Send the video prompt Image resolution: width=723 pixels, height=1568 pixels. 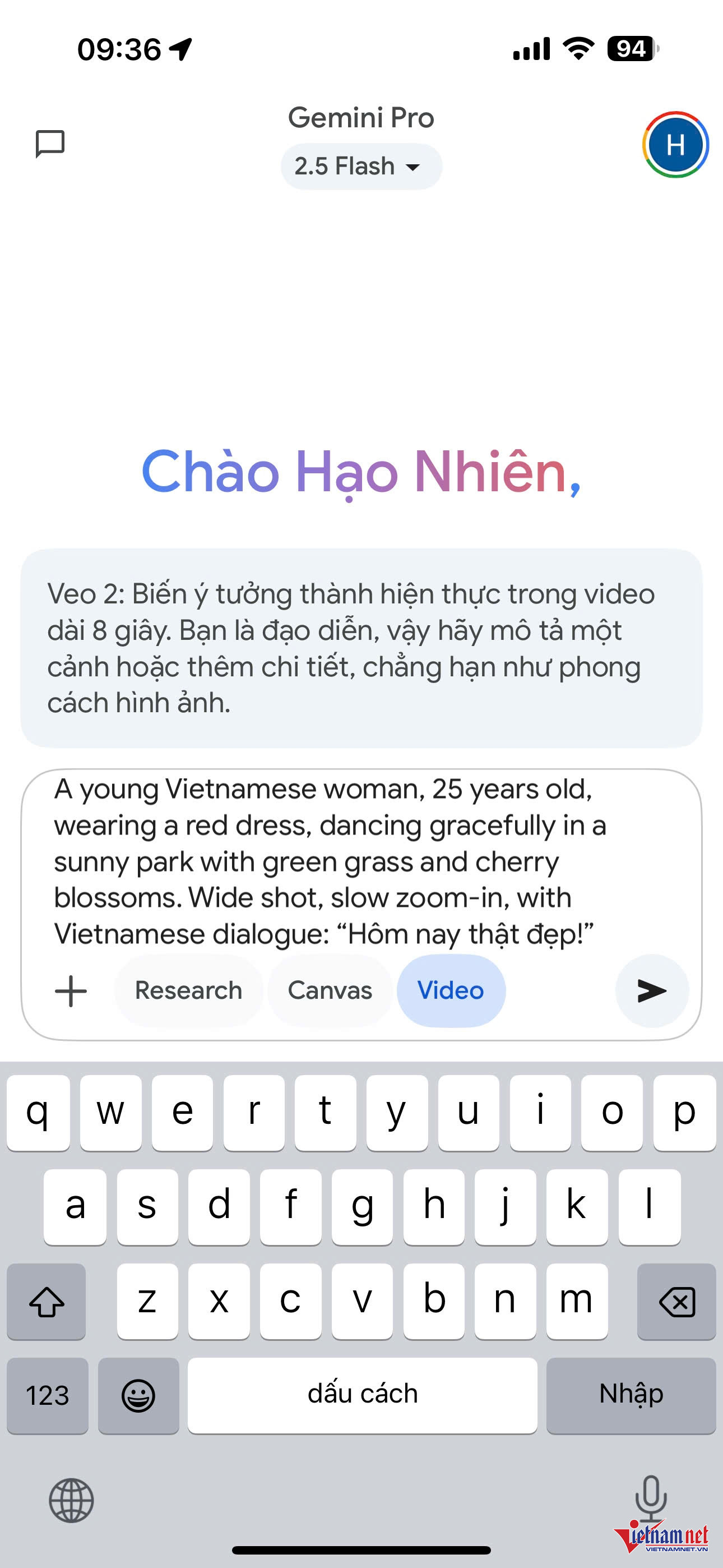651,991
